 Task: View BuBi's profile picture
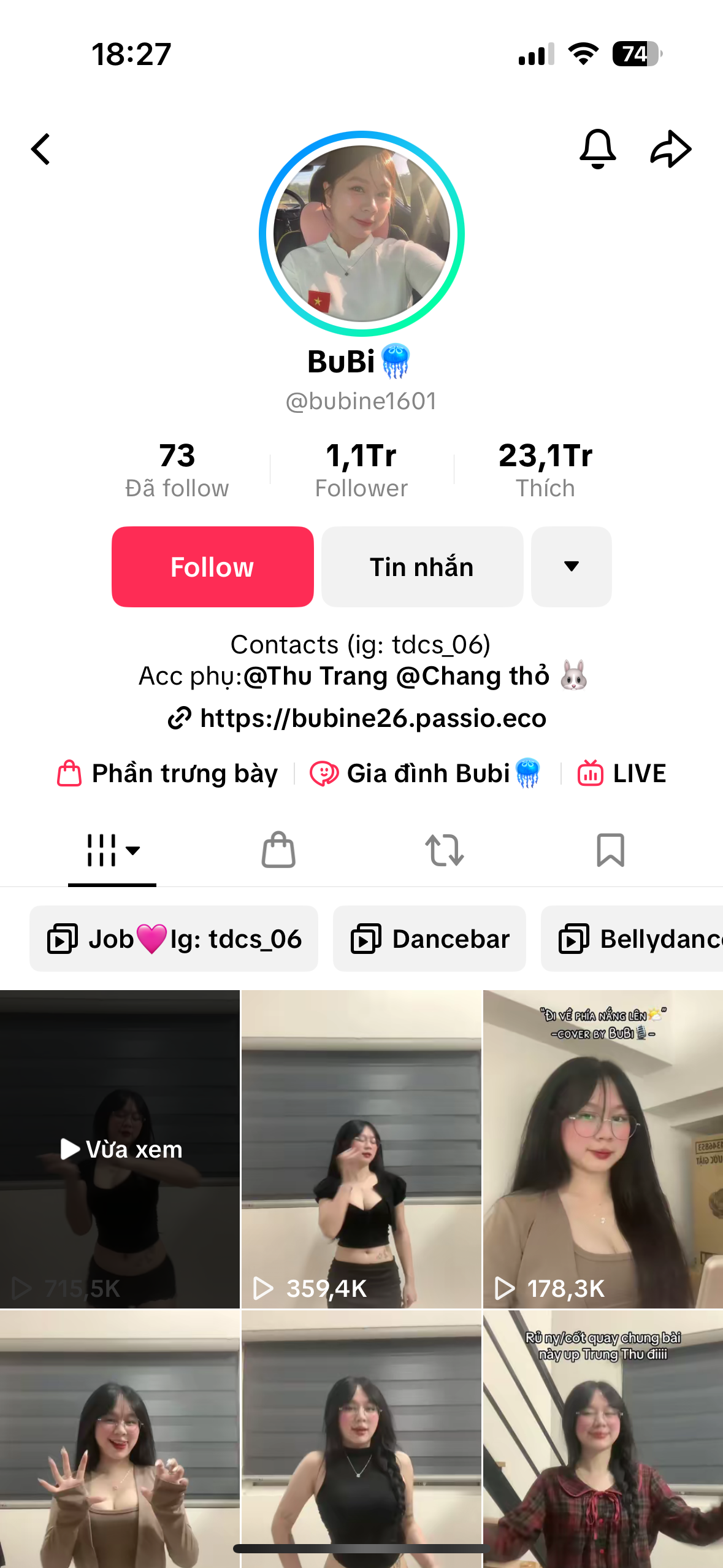tap(361, 234)
